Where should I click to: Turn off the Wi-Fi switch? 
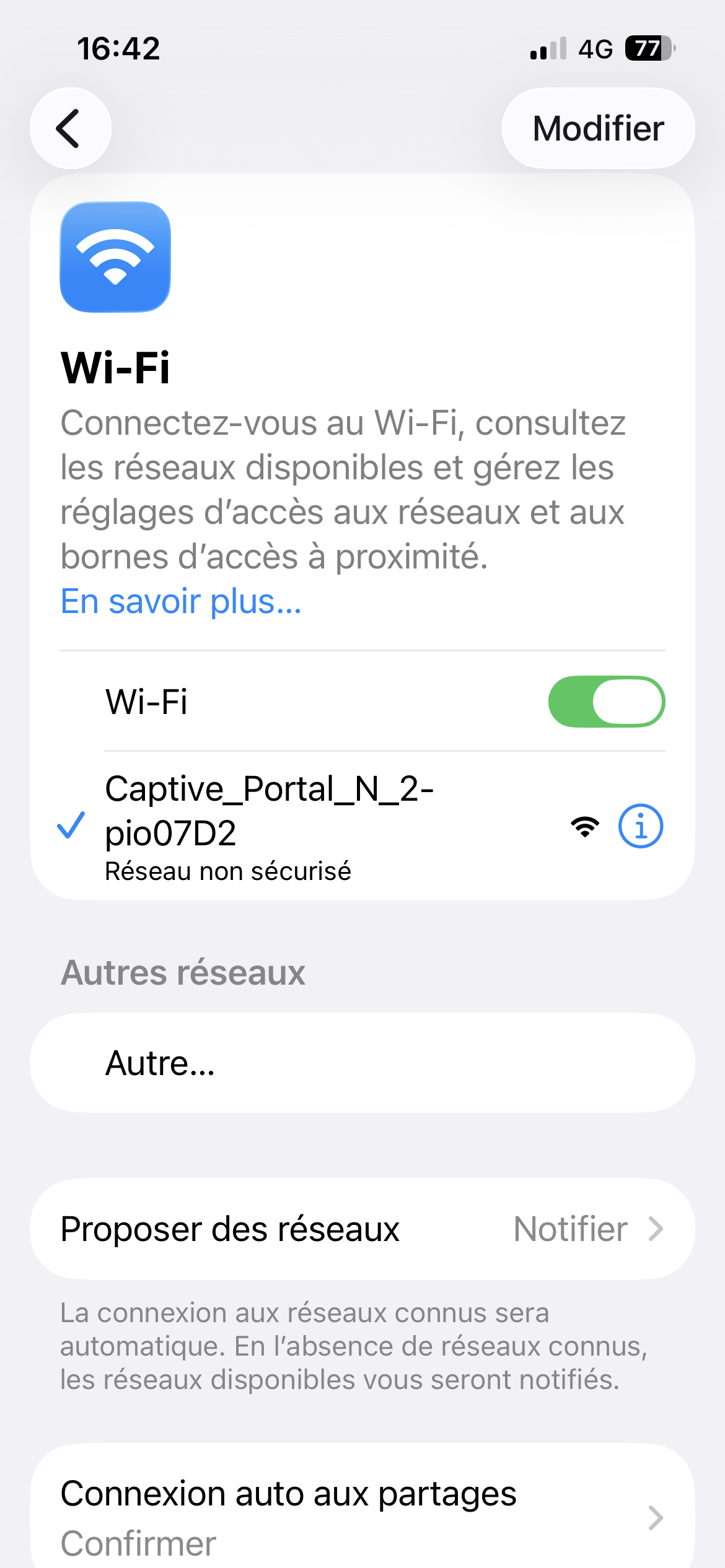tap(606, 702)
